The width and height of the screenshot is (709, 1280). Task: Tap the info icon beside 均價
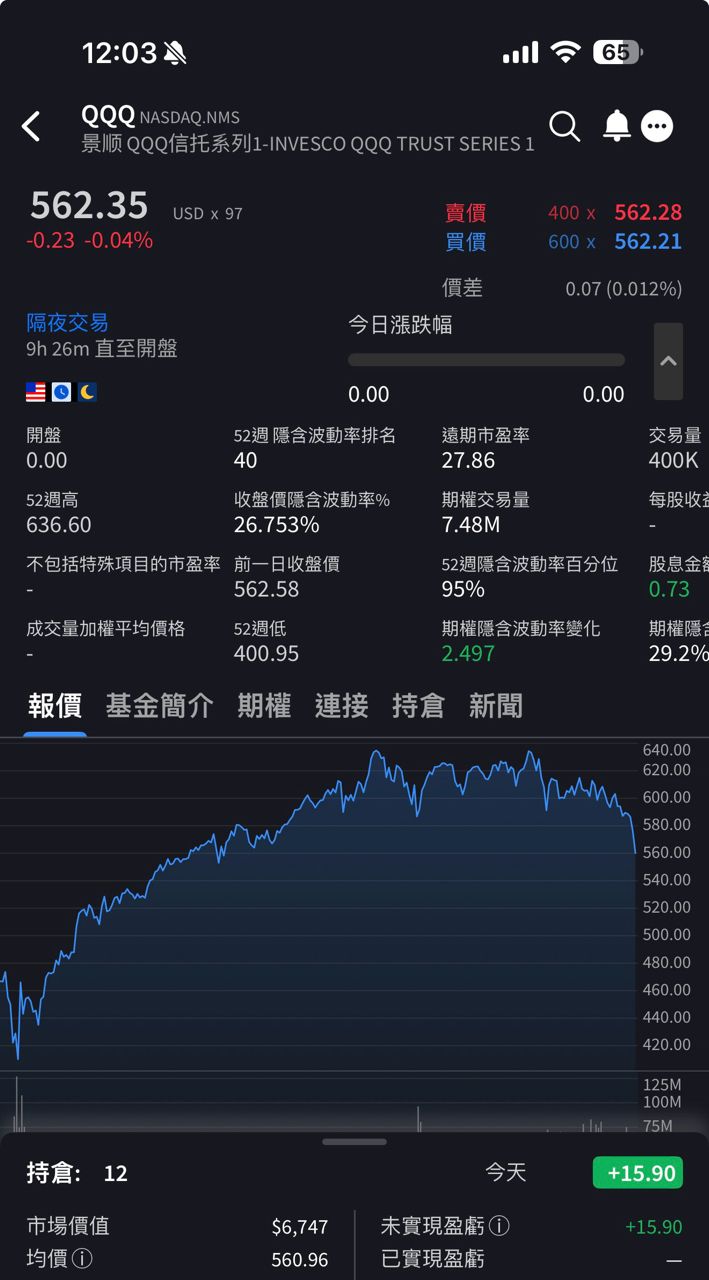(x=84, y=1259)
